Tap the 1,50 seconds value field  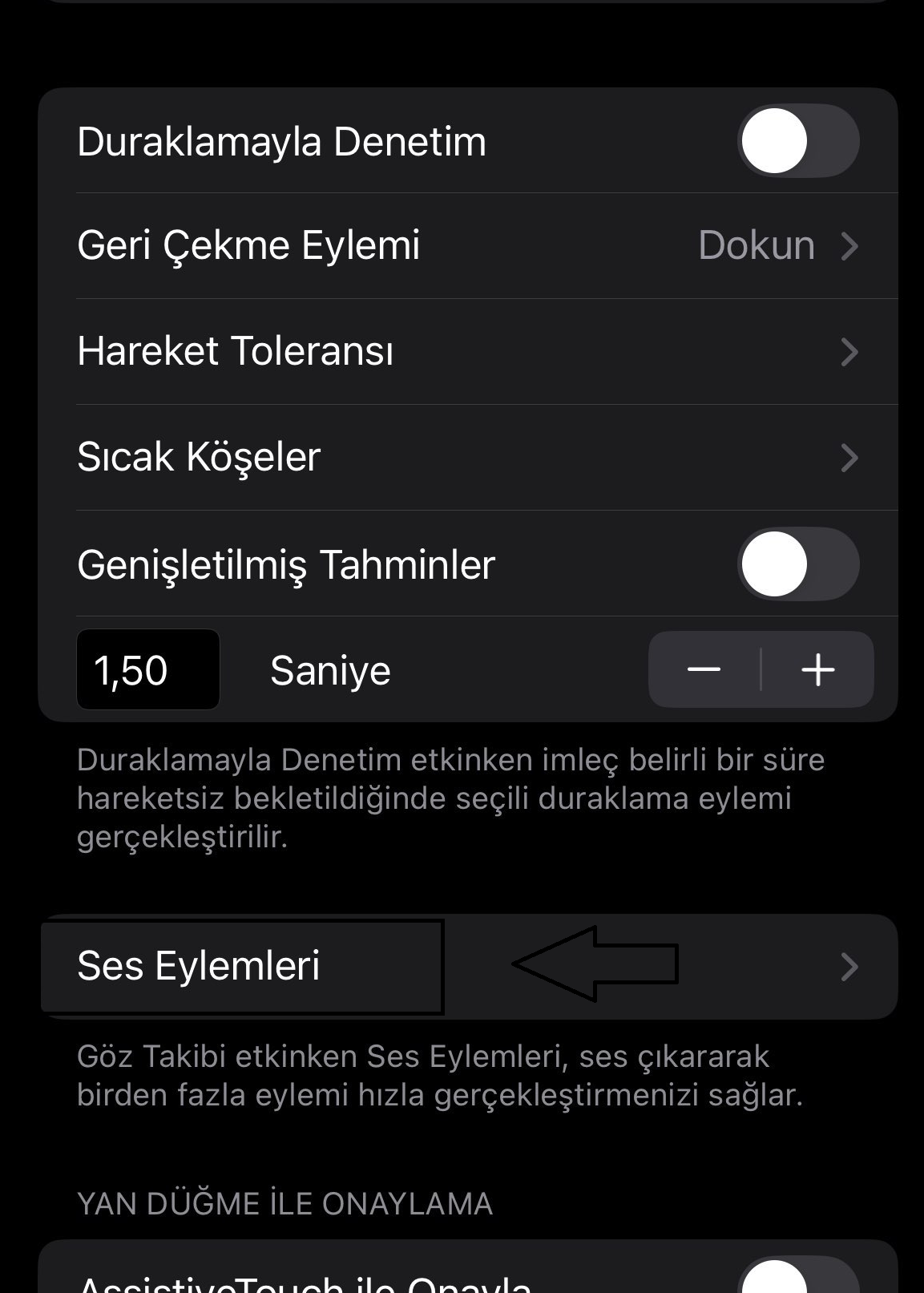[147, 670]
